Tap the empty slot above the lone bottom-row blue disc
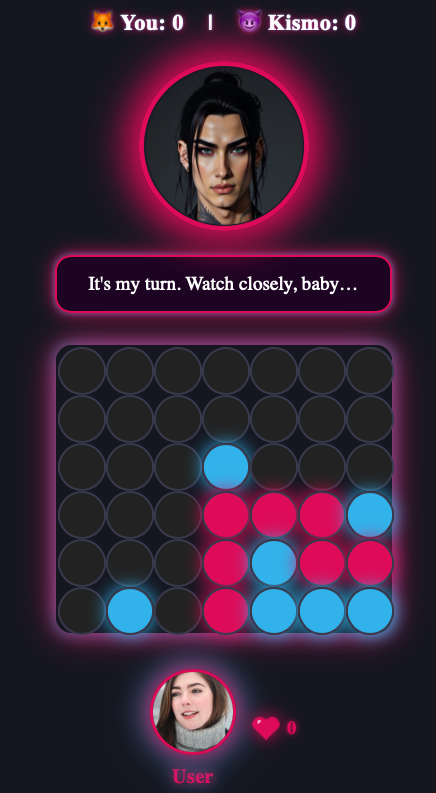Image resolution: width=436 pixels, height=793 pixels. click(130, 563)
